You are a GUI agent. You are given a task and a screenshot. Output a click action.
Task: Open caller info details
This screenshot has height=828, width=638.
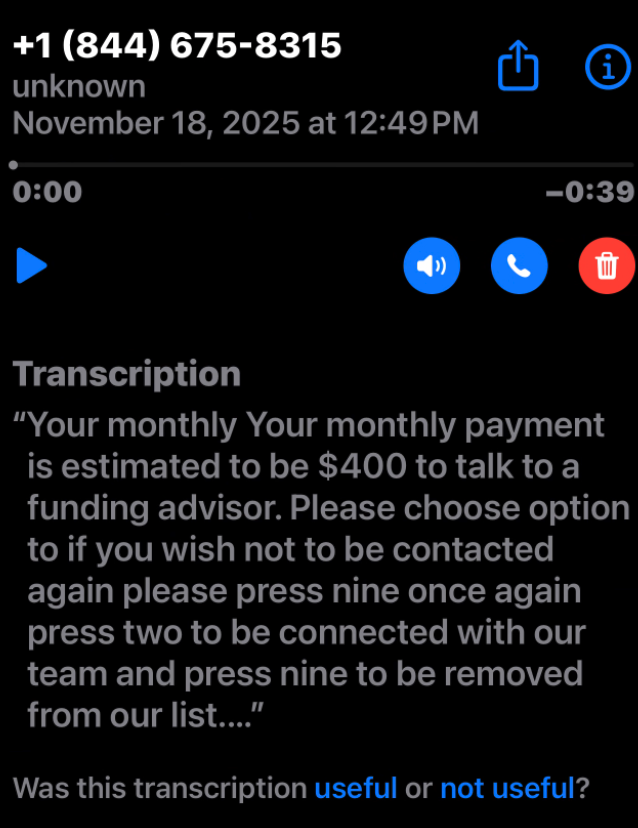pyautogui.click(x=607, y=67)
